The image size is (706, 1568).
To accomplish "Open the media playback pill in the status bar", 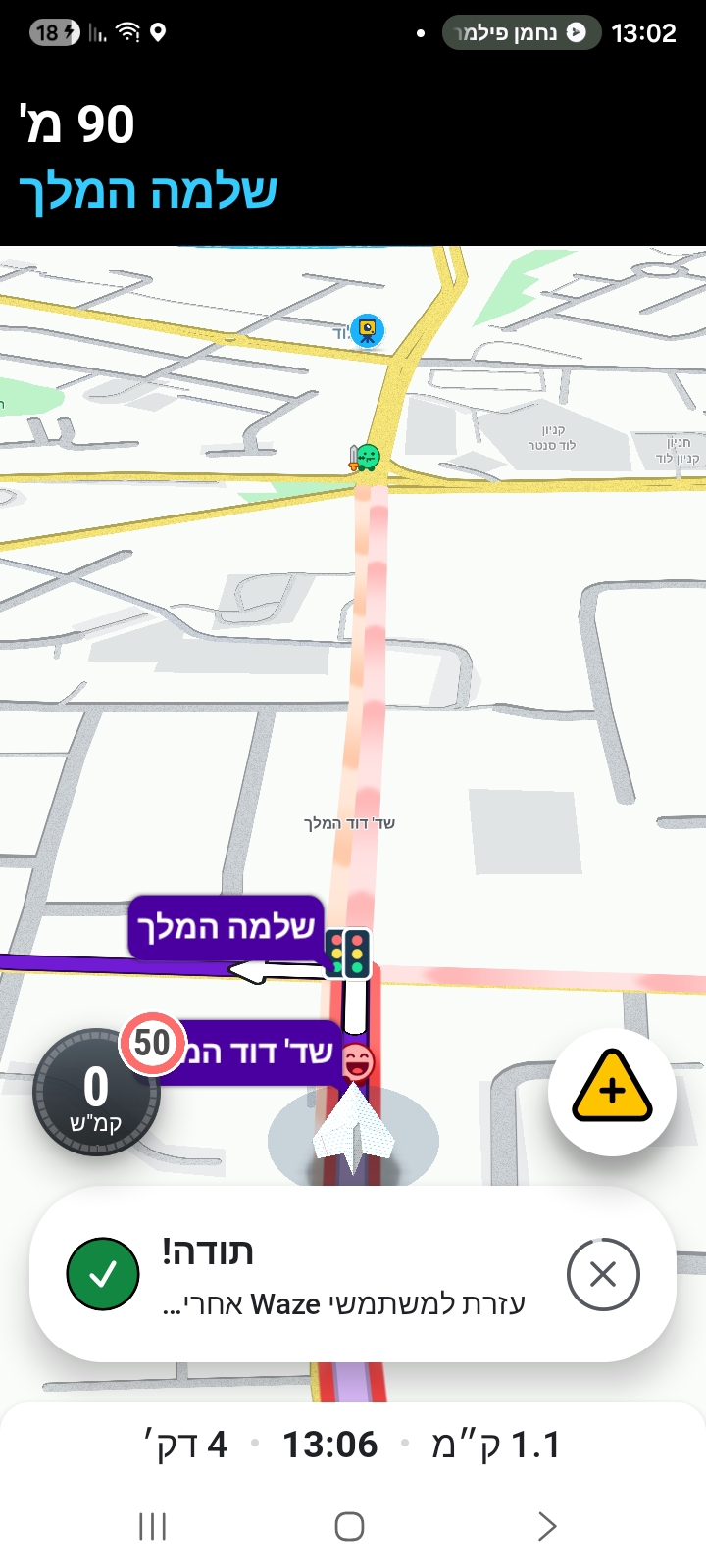I will coord(521,32).
